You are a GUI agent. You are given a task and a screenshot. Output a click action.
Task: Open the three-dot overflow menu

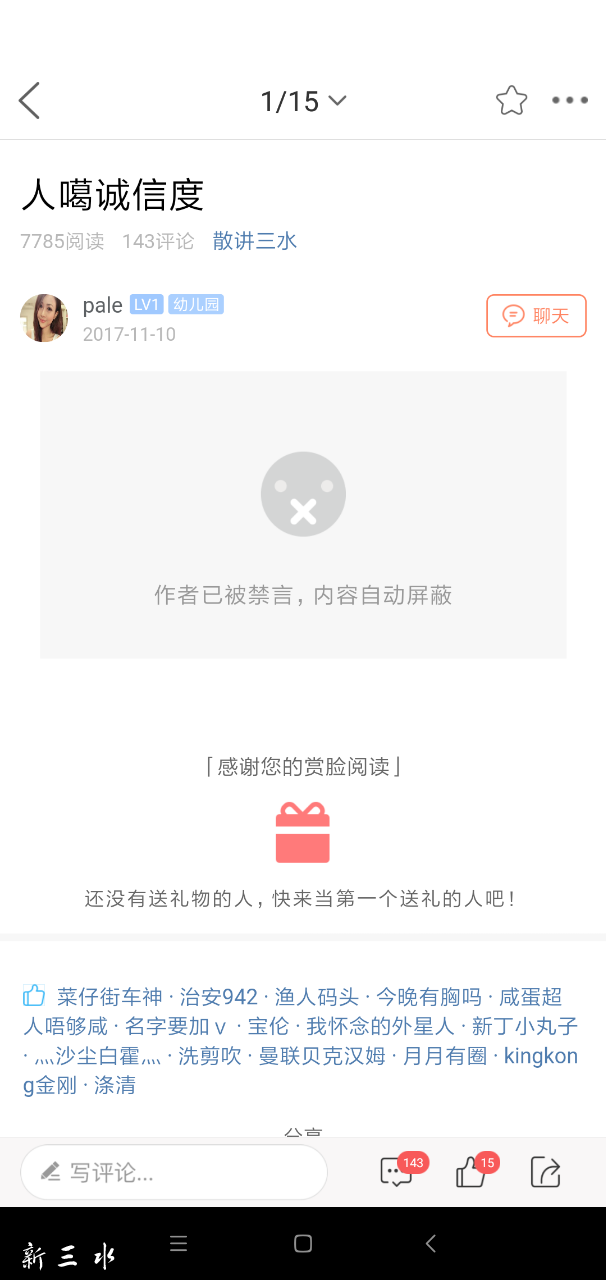[570, 100]
